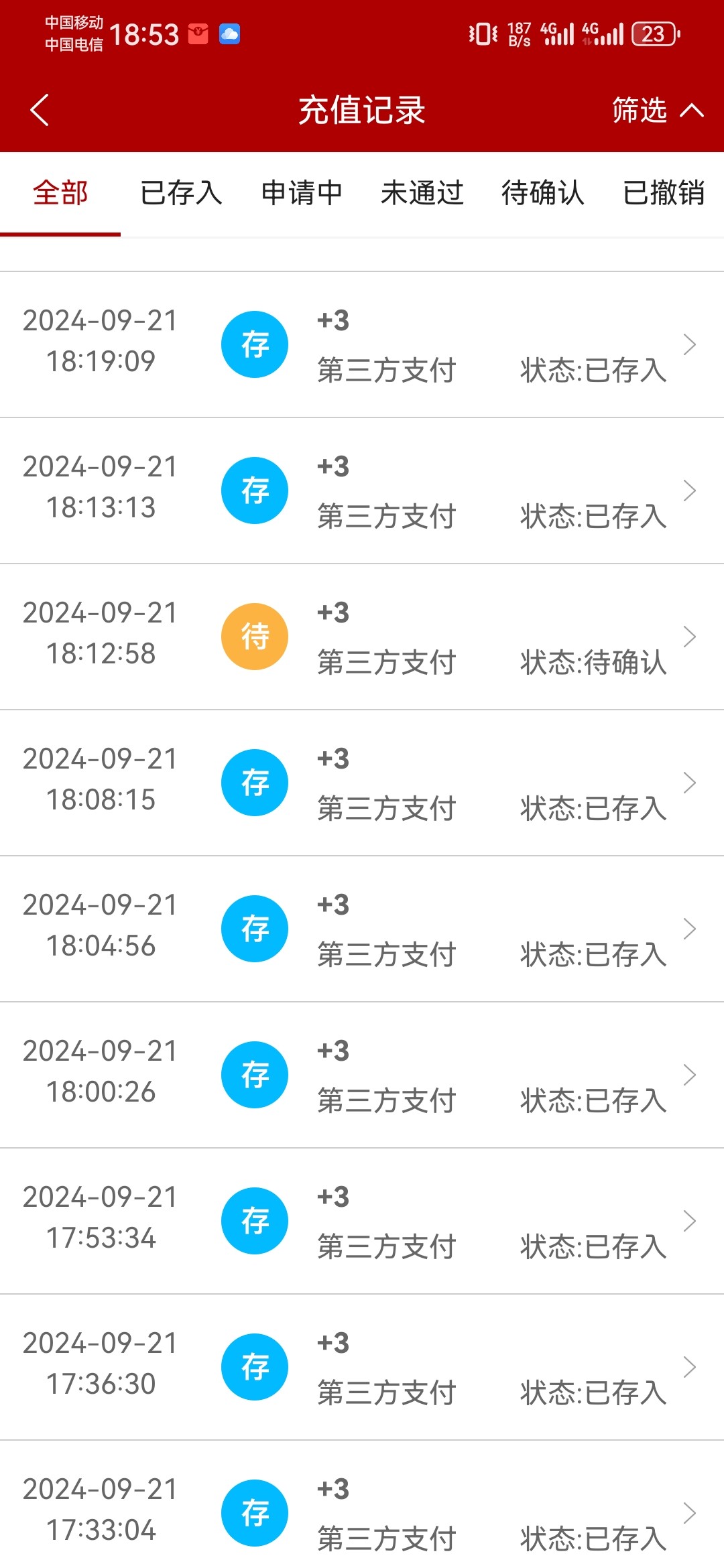Open the pending 18:12:58 record
Screen dimensions: 724x1568
362,637
